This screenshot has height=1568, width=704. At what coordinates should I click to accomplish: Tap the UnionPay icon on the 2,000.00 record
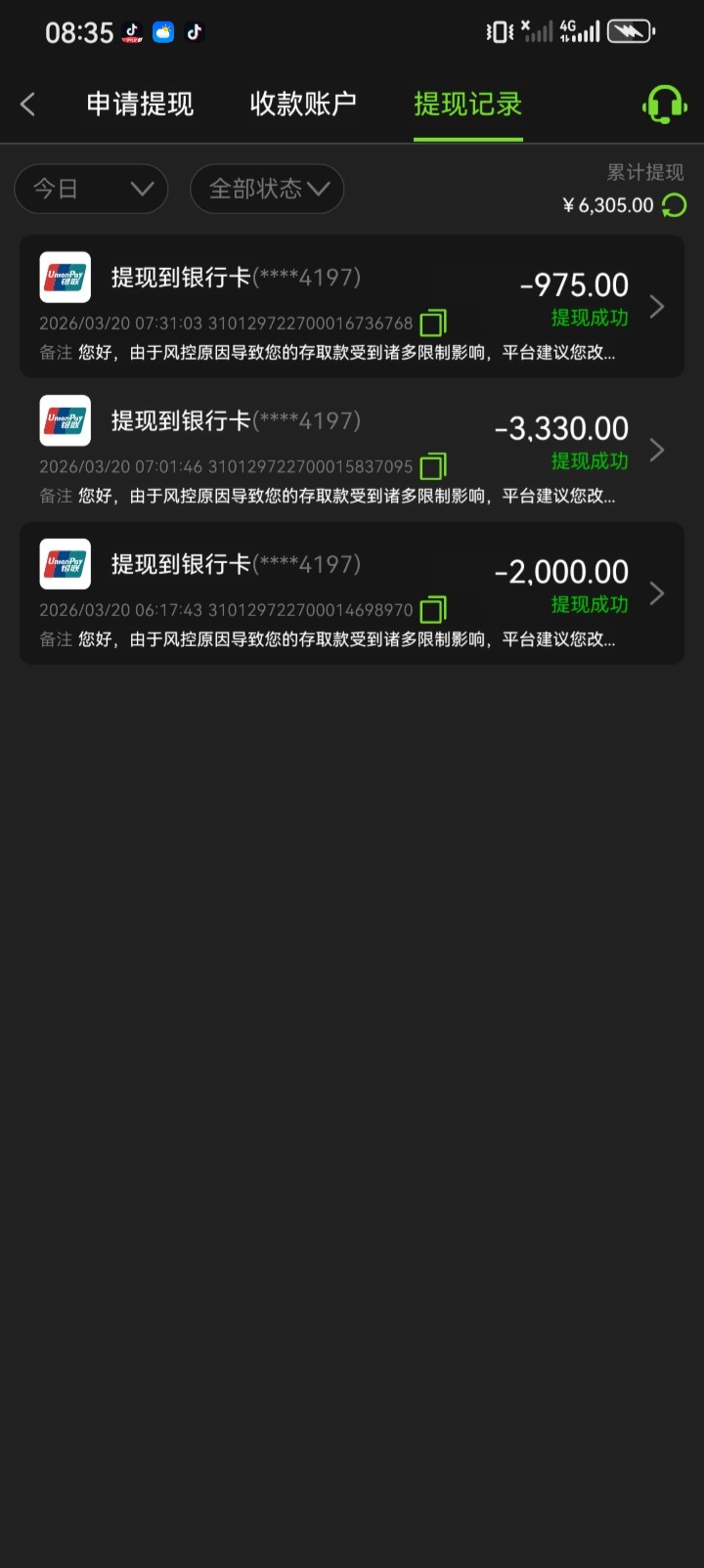pyautogui.click(x=65, y=564)
